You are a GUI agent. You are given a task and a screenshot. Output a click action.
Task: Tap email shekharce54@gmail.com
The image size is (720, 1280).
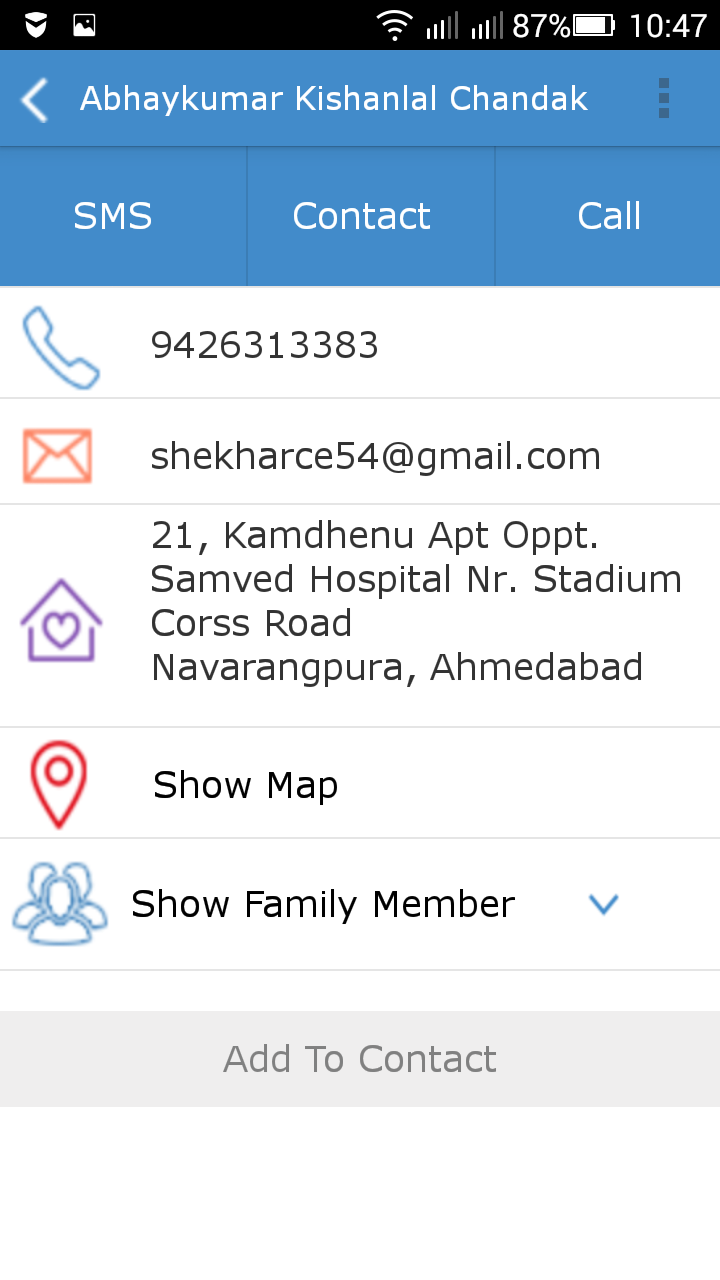(375, 456)
